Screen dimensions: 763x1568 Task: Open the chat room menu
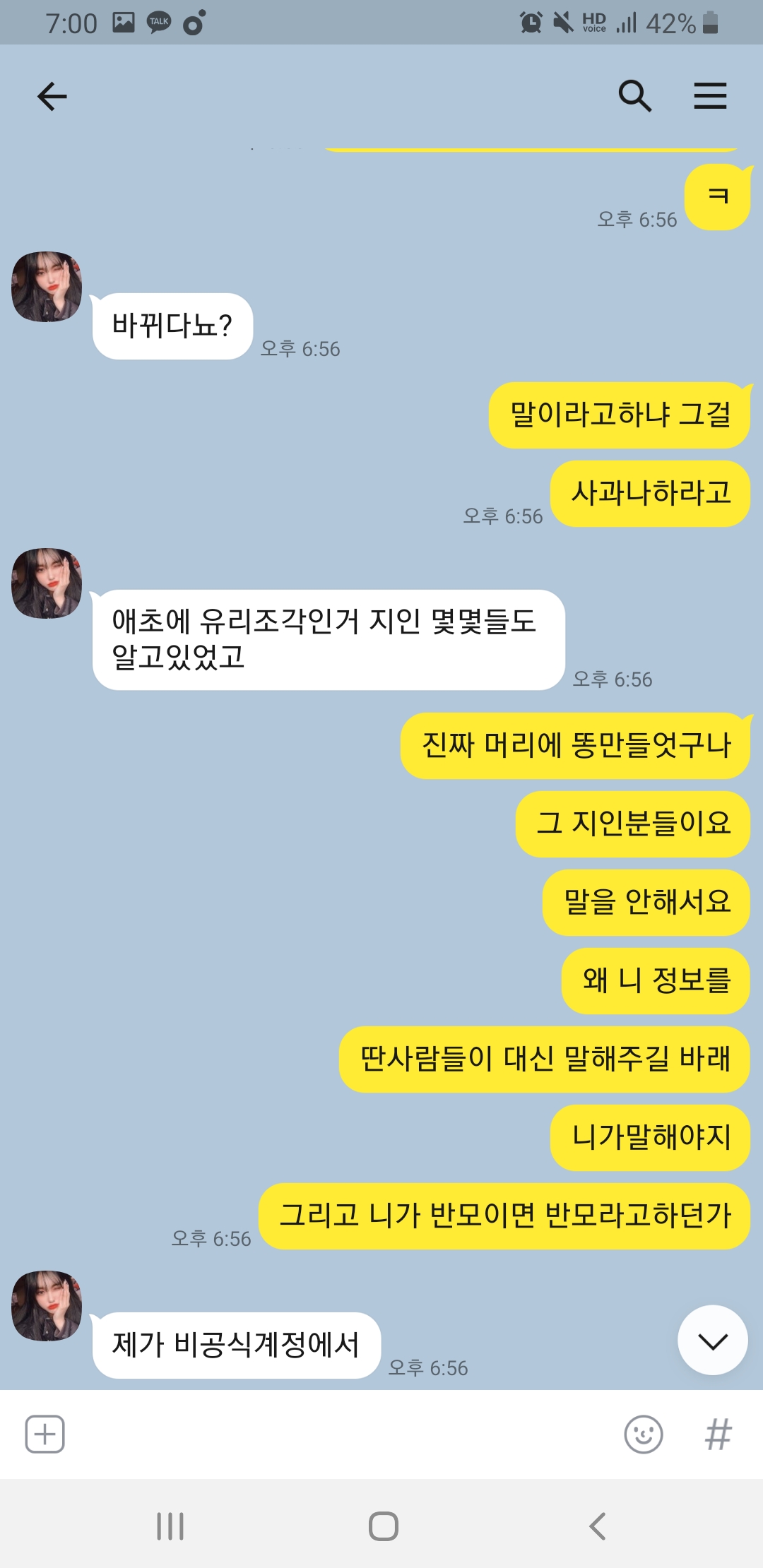(709, 96)
